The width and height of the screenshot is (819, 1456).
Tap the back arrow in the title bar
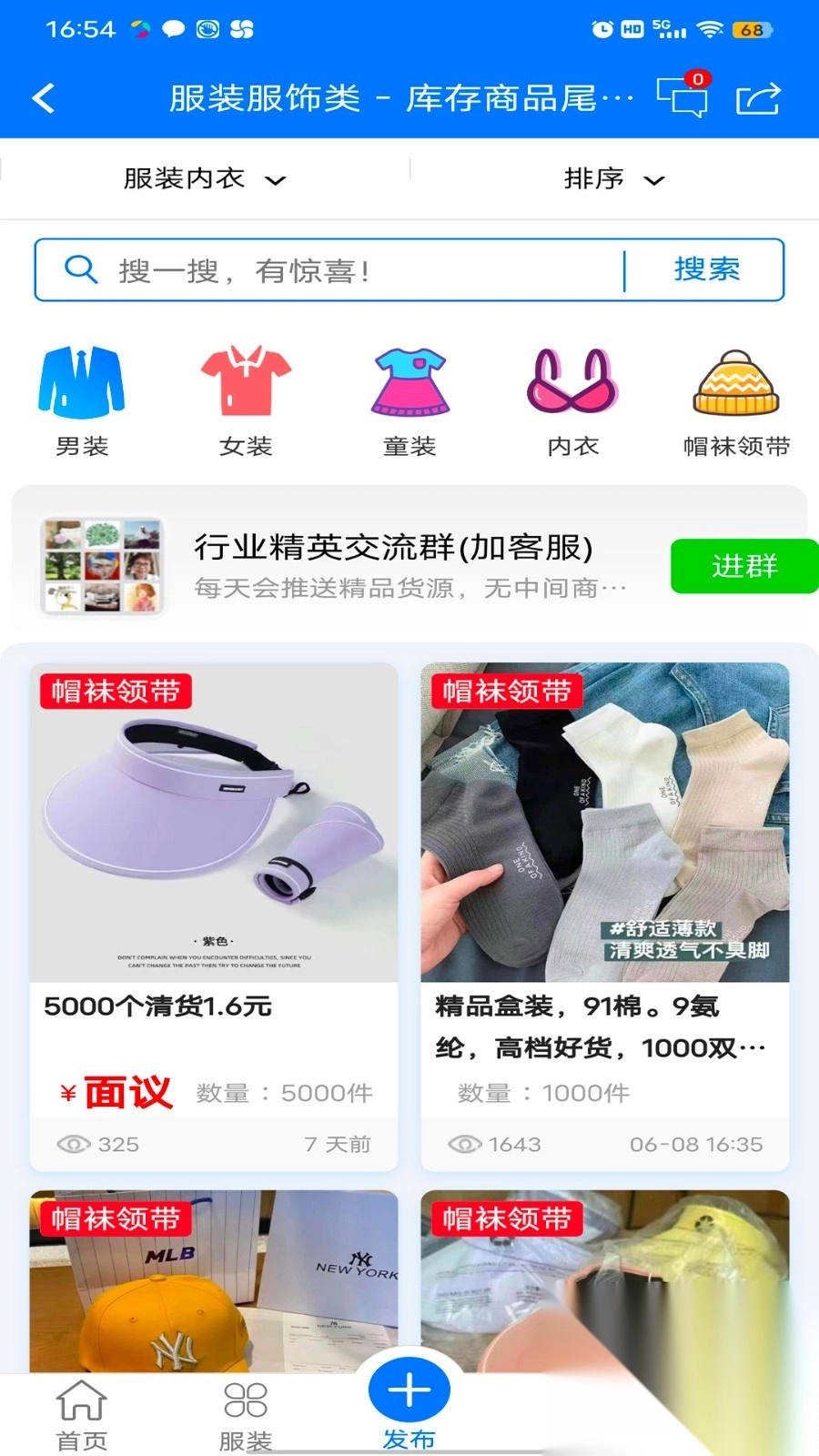click(43, 96)
